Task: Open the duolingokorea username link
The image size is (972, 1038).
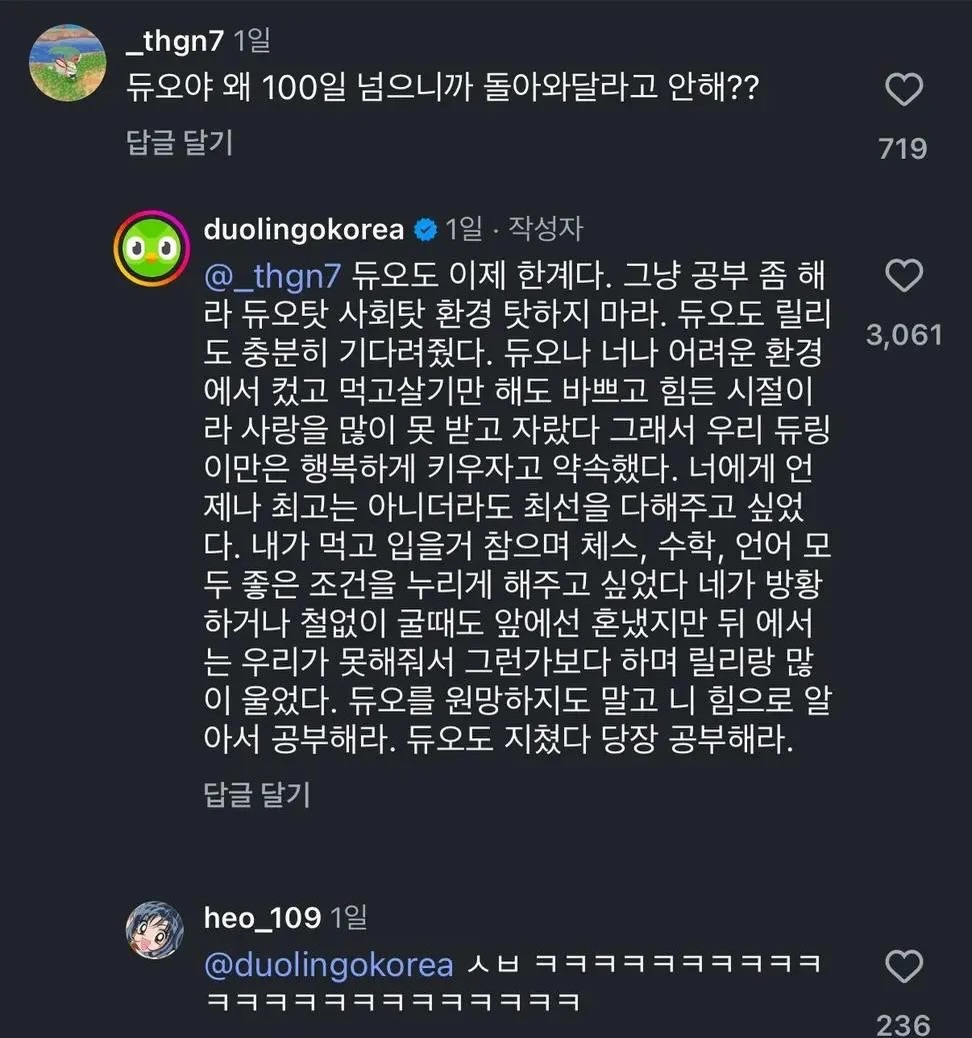Action: [303, 229]
